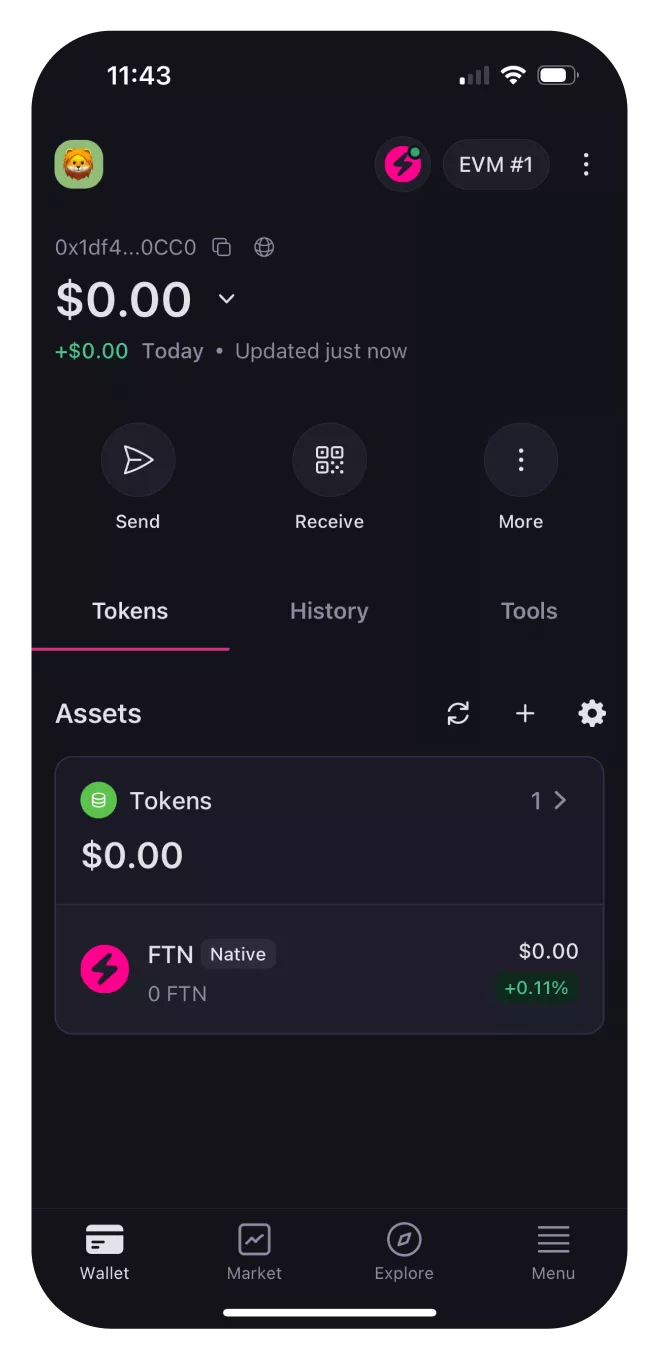Open the globe icon beside the address
The image size is (658, 1370).
click(264, 247)
